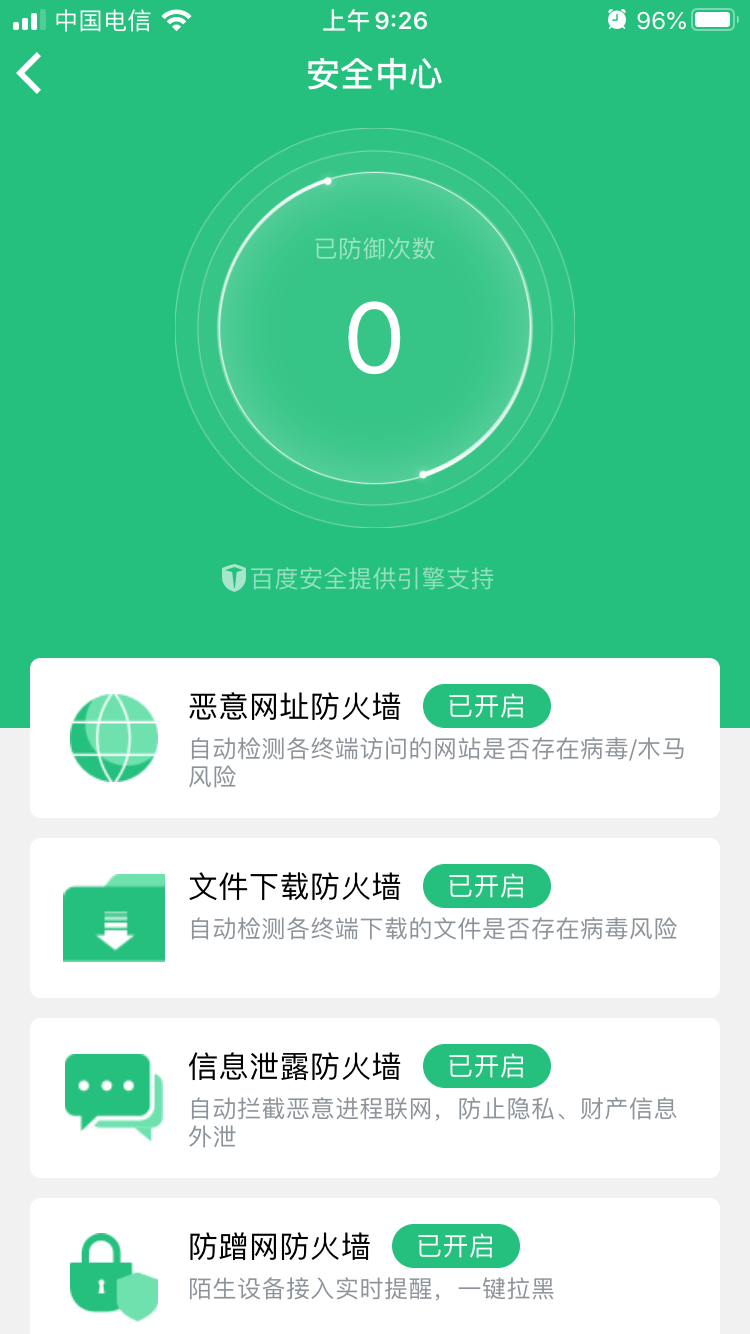Toggle 已开启 for 信息泄露防火墙

click(x=486, y=1066)
